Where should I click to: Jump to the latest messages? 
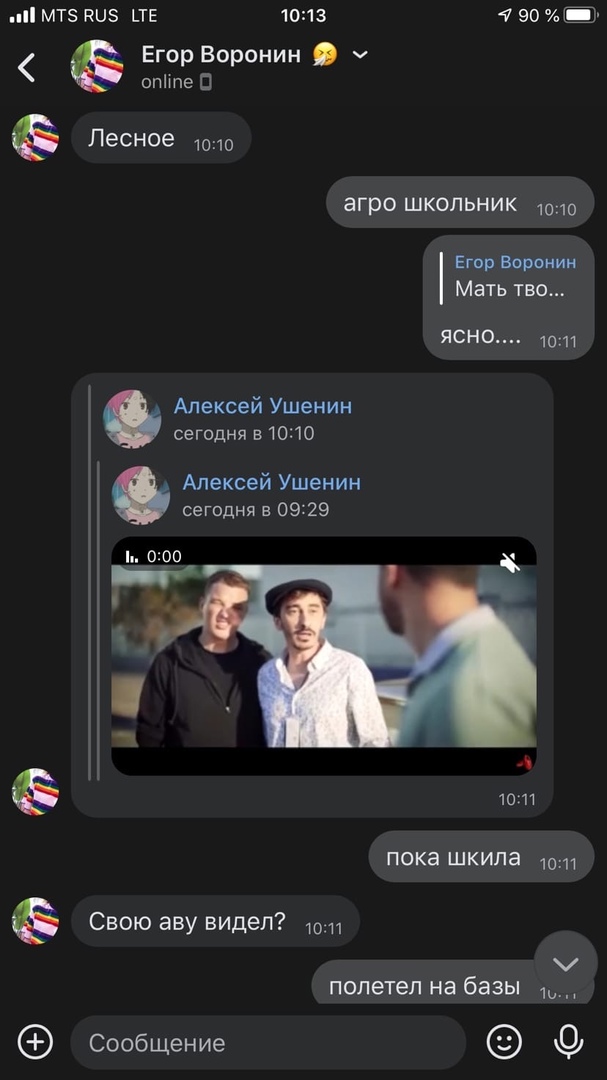(565, 963)
